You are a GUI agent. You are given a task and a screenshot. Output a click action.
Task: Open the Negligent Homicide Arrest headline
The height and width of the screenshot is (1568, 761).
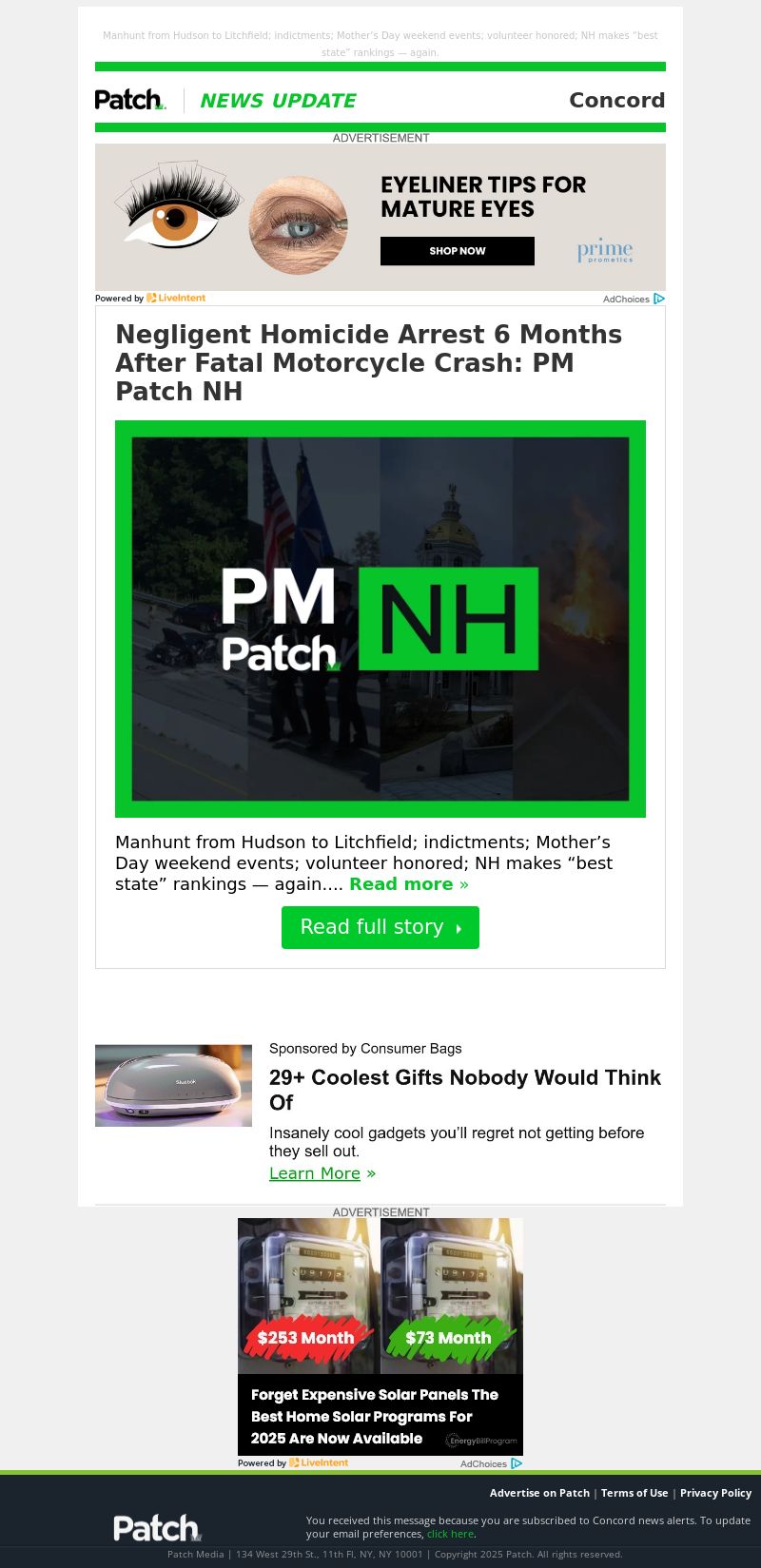368,362
